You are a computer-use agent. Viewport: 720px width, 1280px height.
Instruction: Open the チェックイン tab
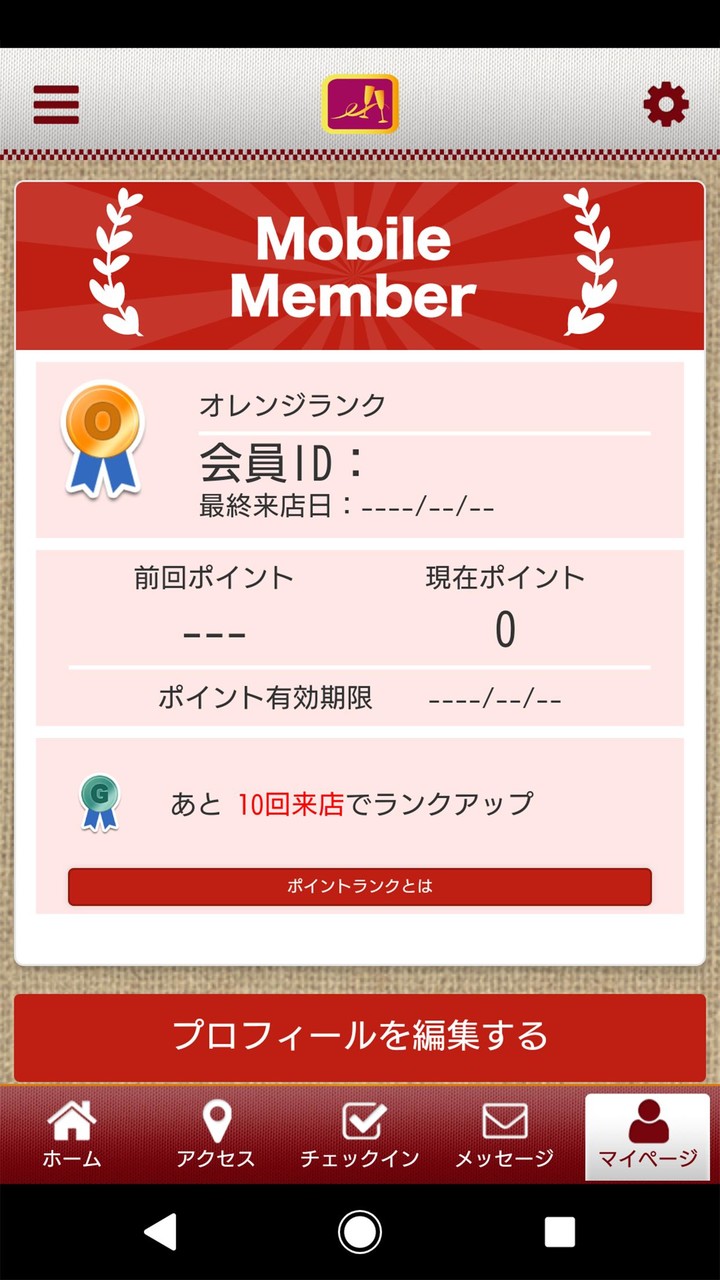[360, 1136]
